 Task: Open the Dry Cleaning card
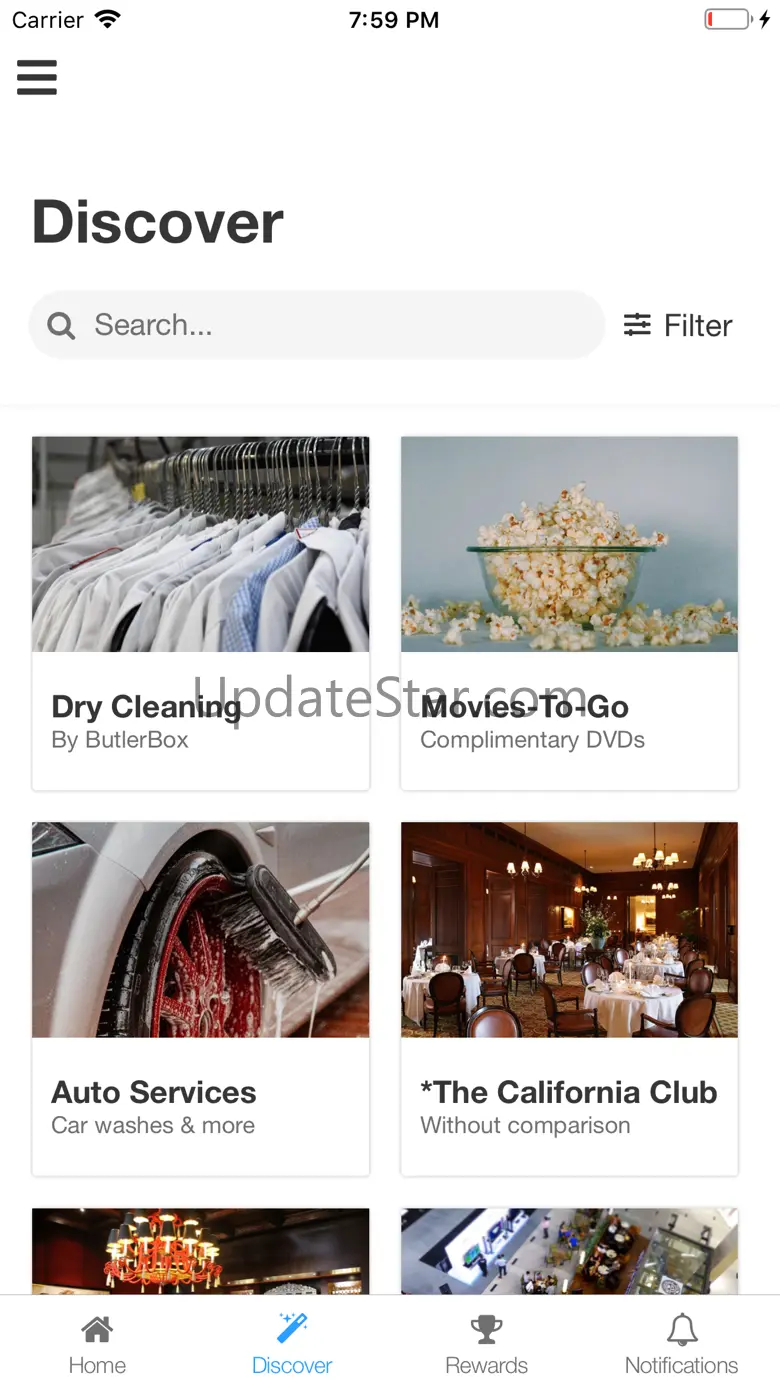[200, 612]
